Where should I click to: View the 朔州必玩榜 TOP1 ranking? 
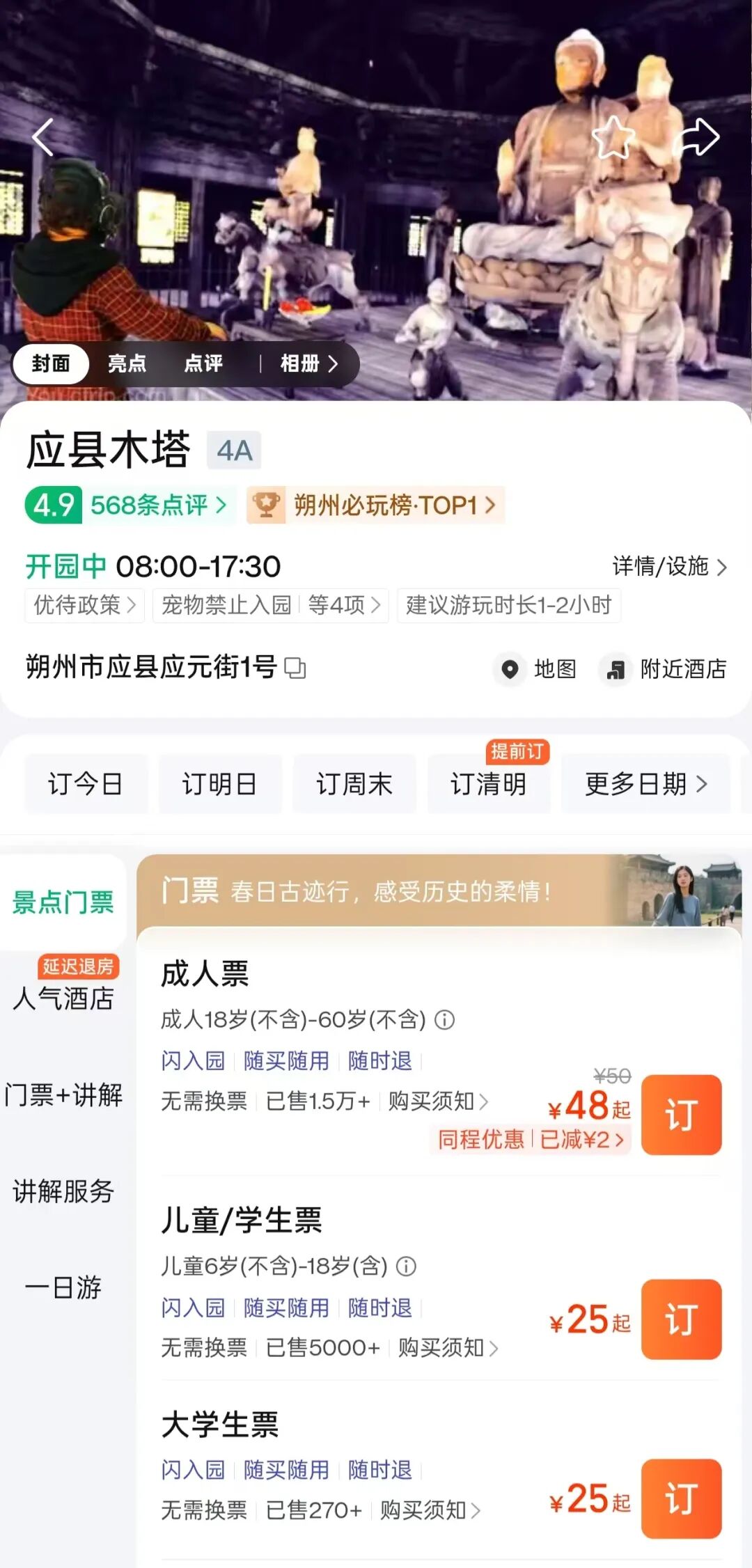pos(376,505)
